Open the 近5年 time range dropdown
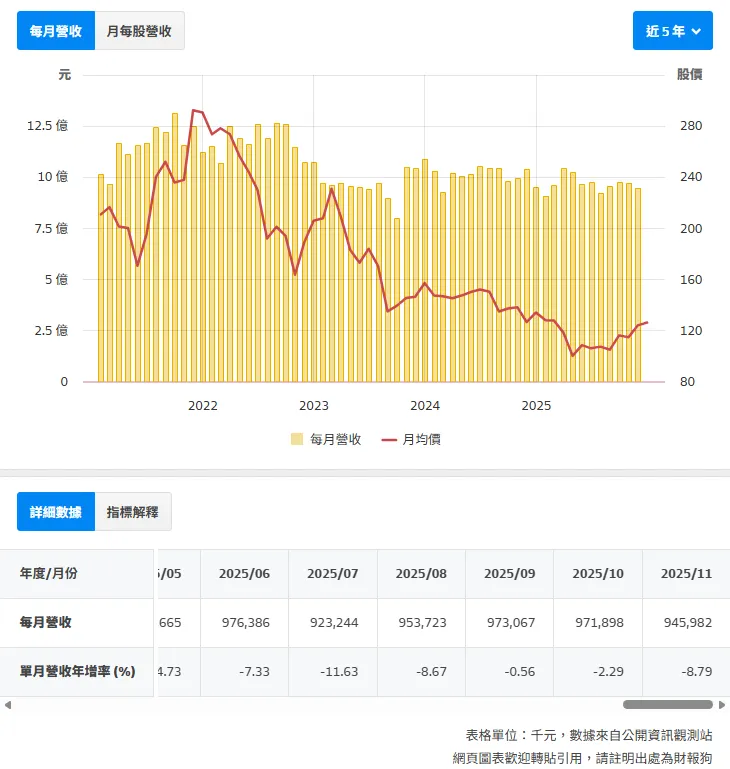Screen dimensions: 730x769 point(672,30)
